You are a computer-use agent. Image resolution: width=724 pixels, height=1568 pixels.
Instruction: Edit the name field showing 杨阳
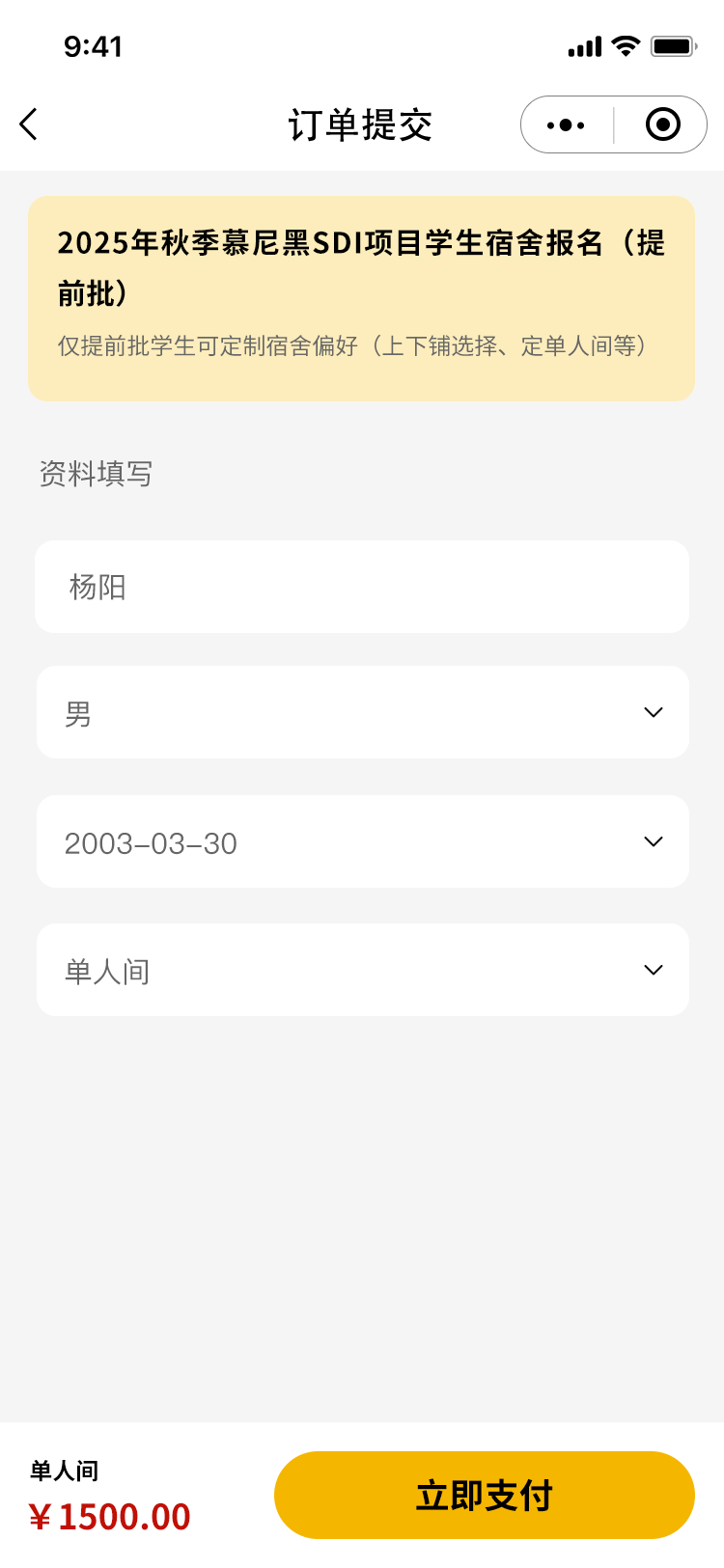pyautogui.click(x=362, y=587)
